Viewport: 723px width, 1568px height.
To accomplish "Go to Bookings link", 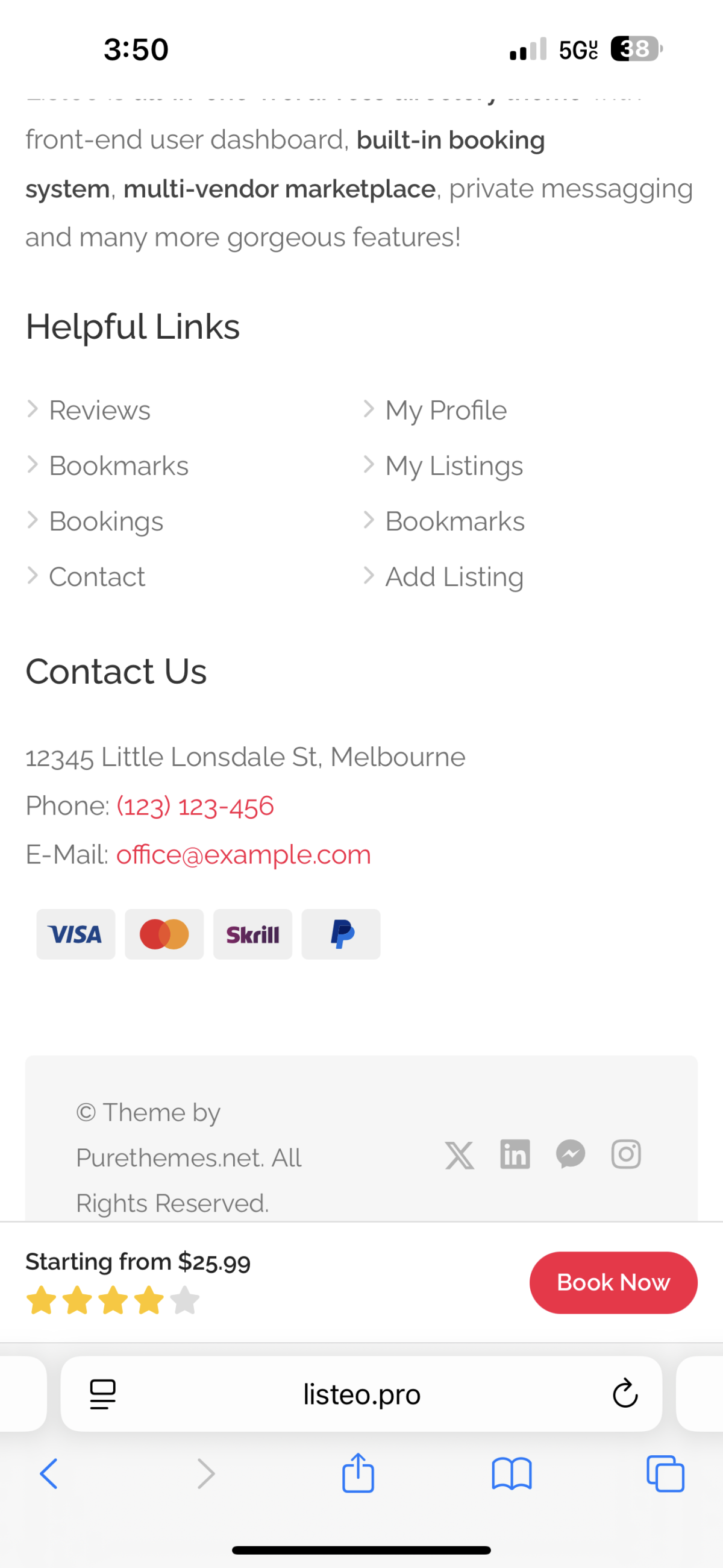I will (x=107, y=521).
